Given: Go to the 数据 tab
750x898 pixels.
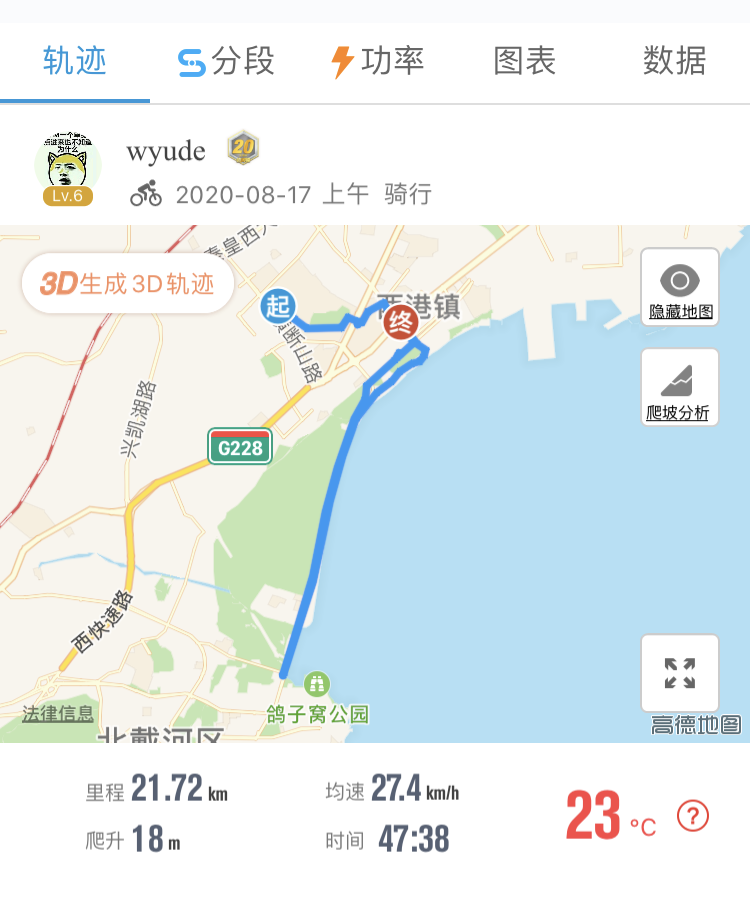Looking at the screenshot, I should (x=674, y=61).
